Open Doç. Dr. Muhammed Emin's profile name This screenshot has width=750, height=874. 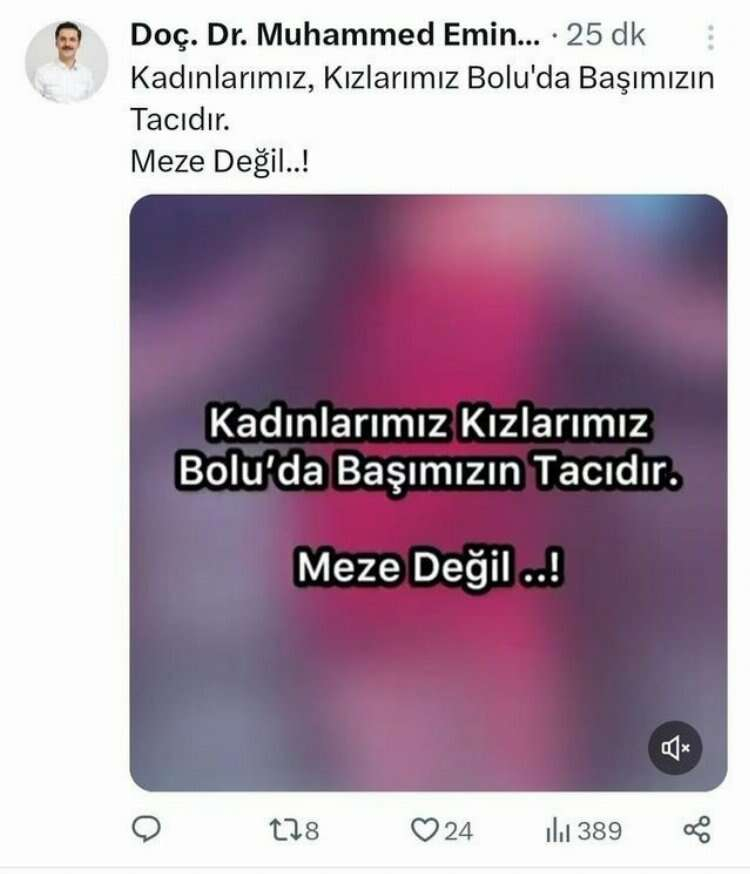335,36
